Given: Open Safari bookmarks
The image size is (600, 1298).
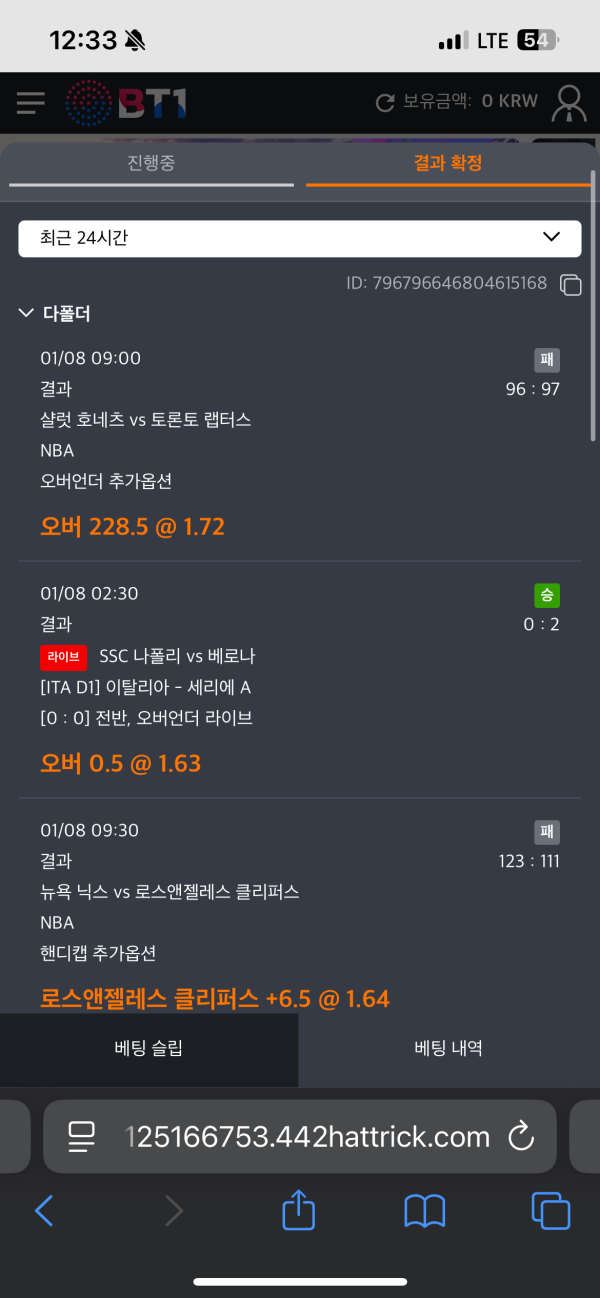Looking at the screenshot, I should pos(424,1211).
